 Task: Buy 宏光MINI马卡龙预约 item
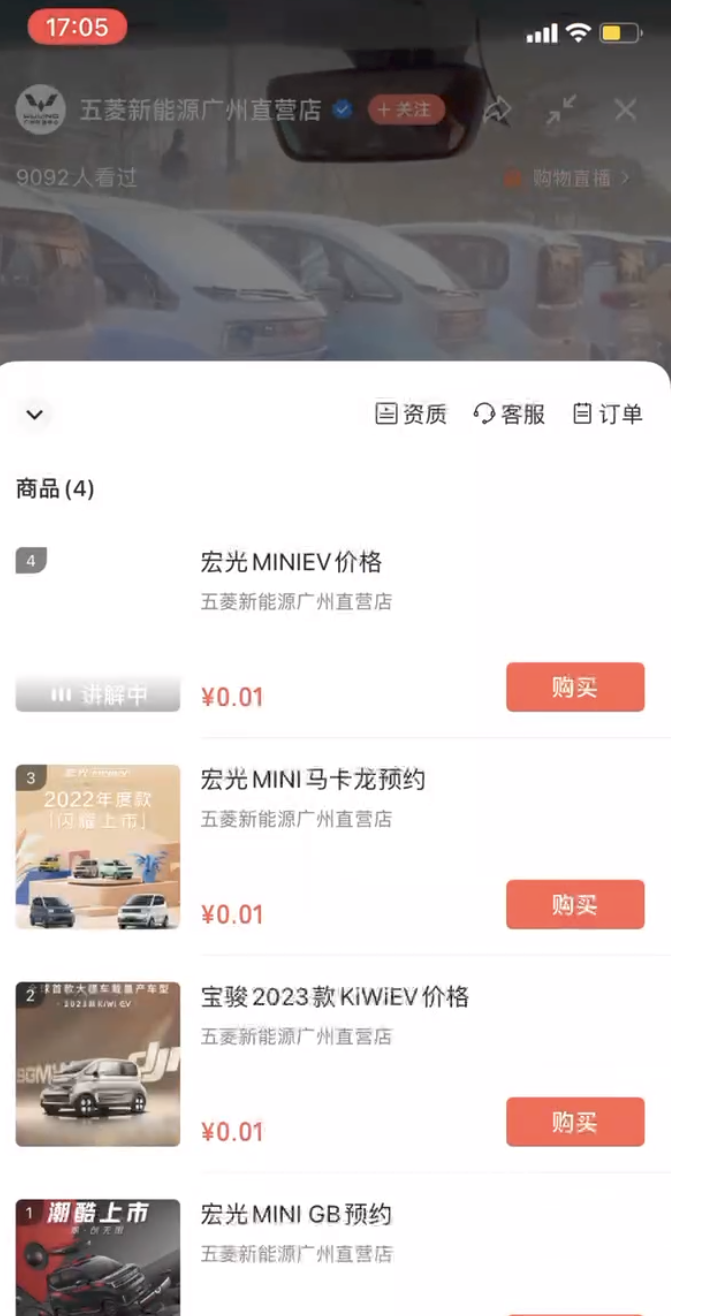[x=575, y=905]
